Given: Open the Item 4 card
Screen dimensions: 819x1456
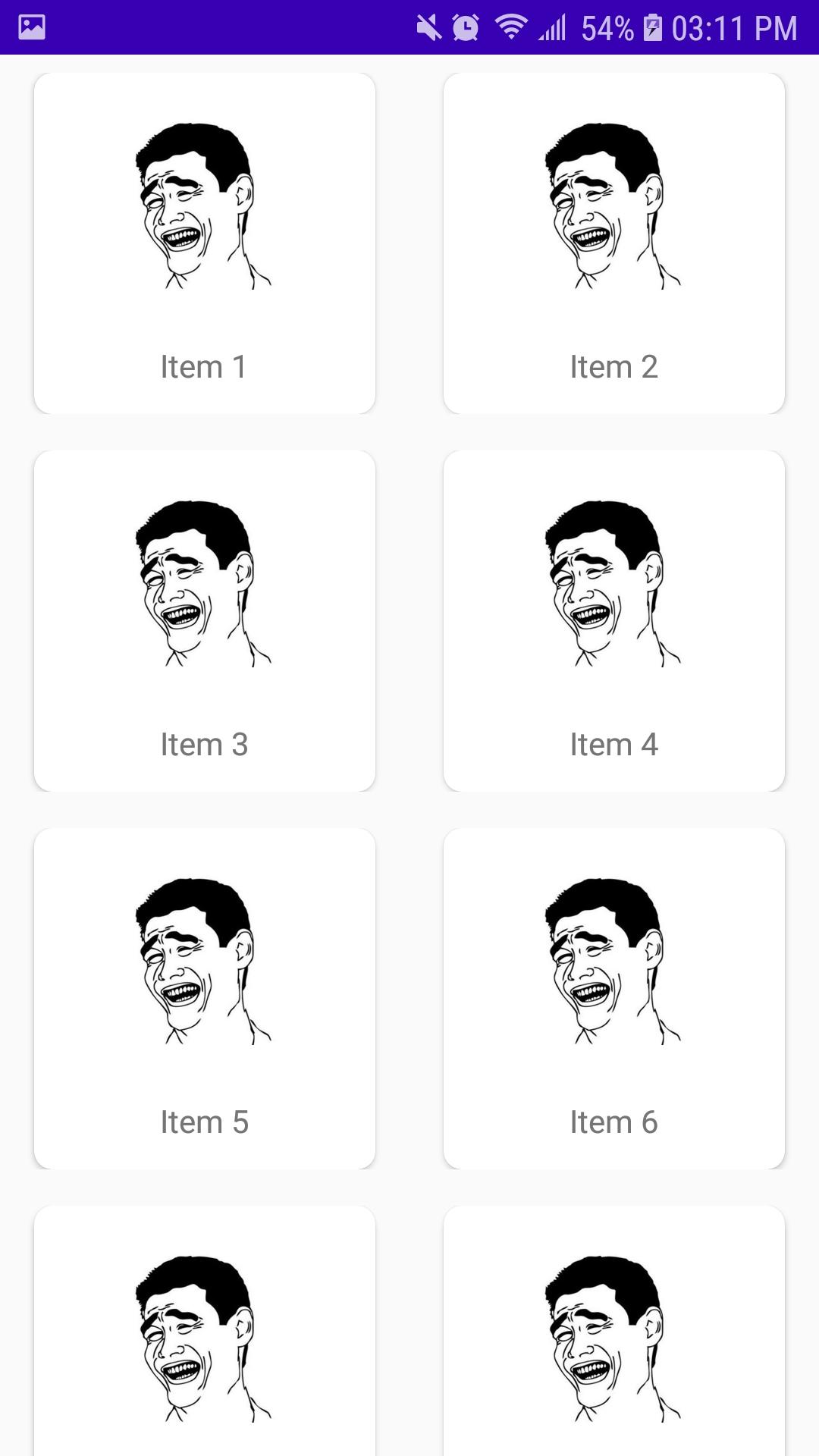Looking at the screenshot, I should coord(614,621).
